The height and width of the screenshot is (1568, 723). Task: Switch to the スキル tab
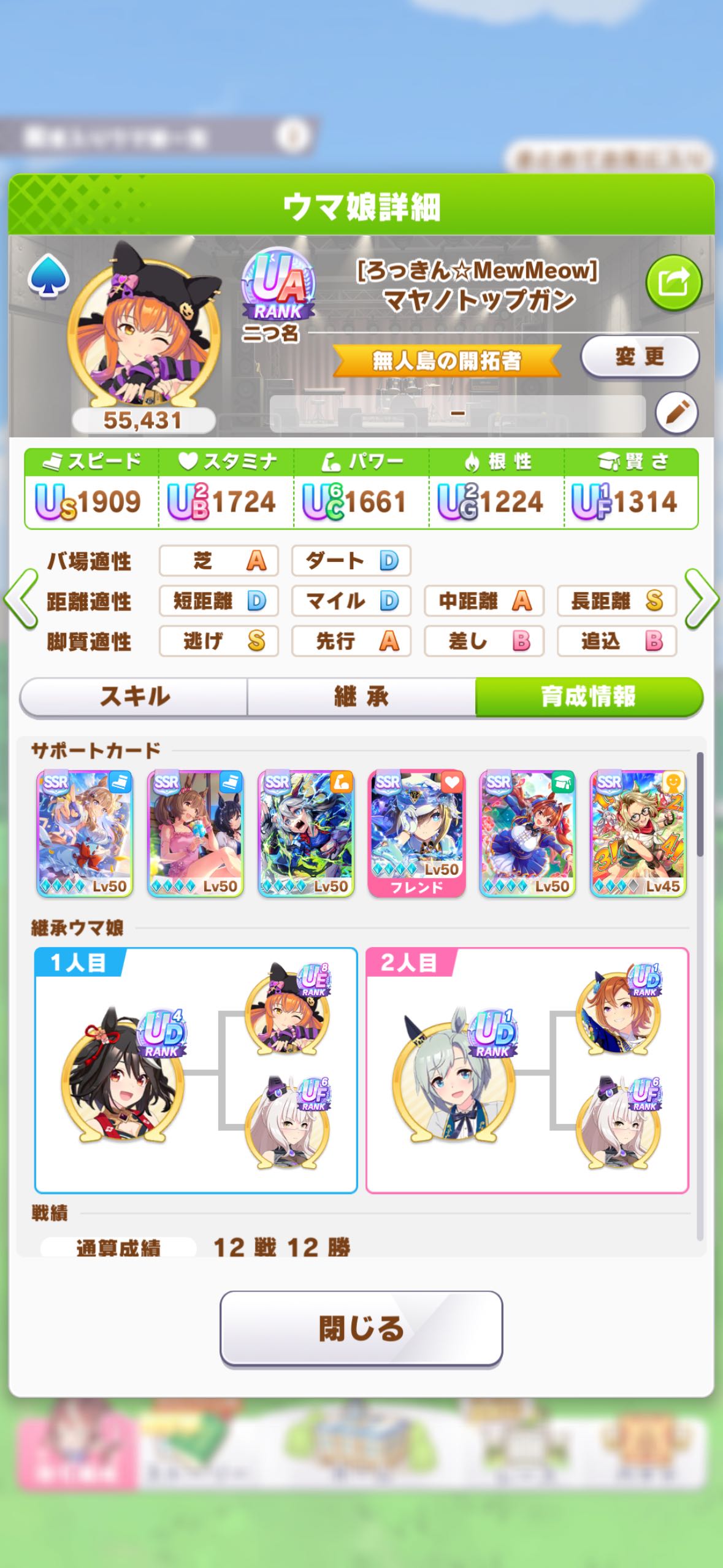[134, 696]
